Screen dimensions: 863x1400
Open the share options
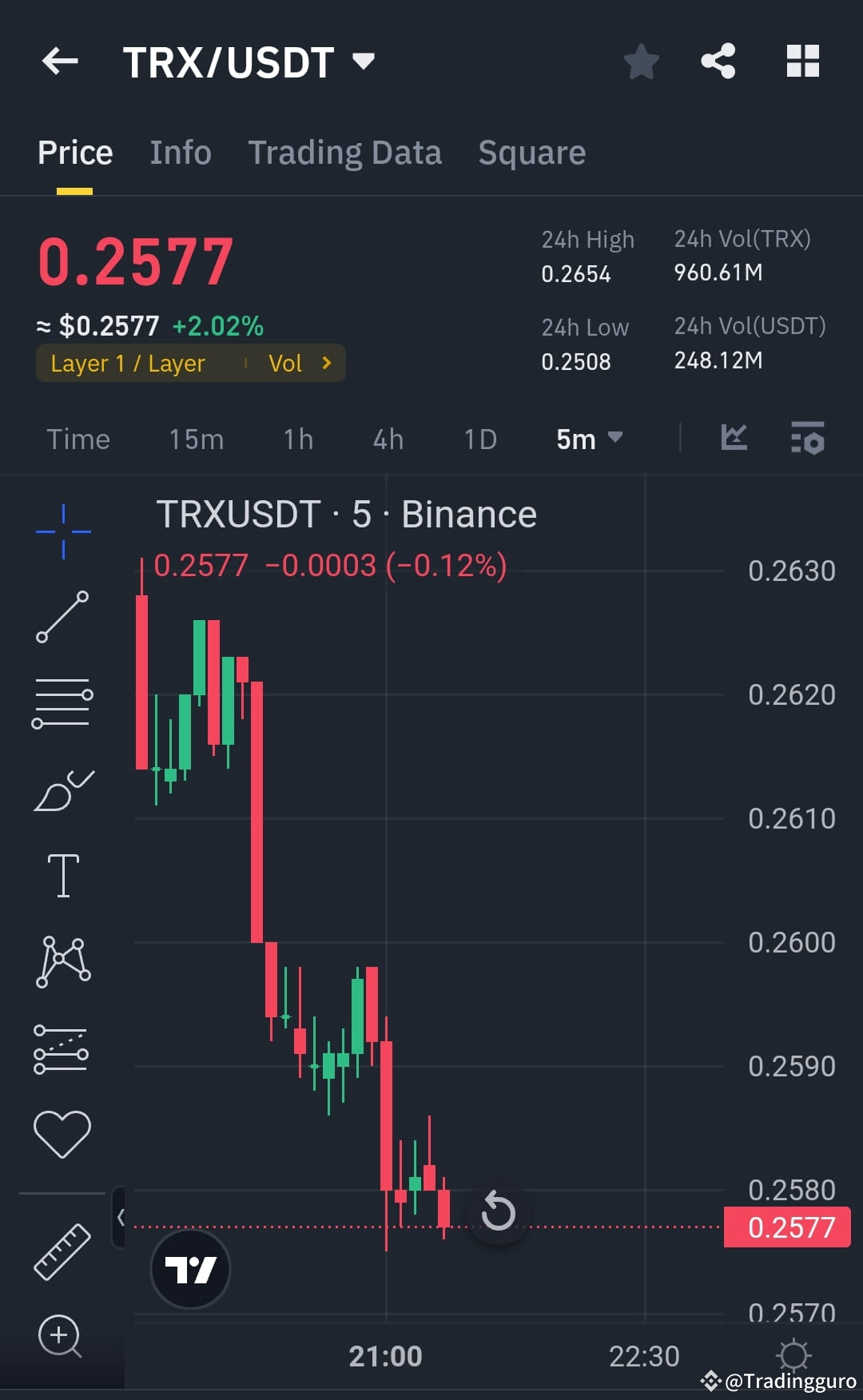(x=717, y=60)
